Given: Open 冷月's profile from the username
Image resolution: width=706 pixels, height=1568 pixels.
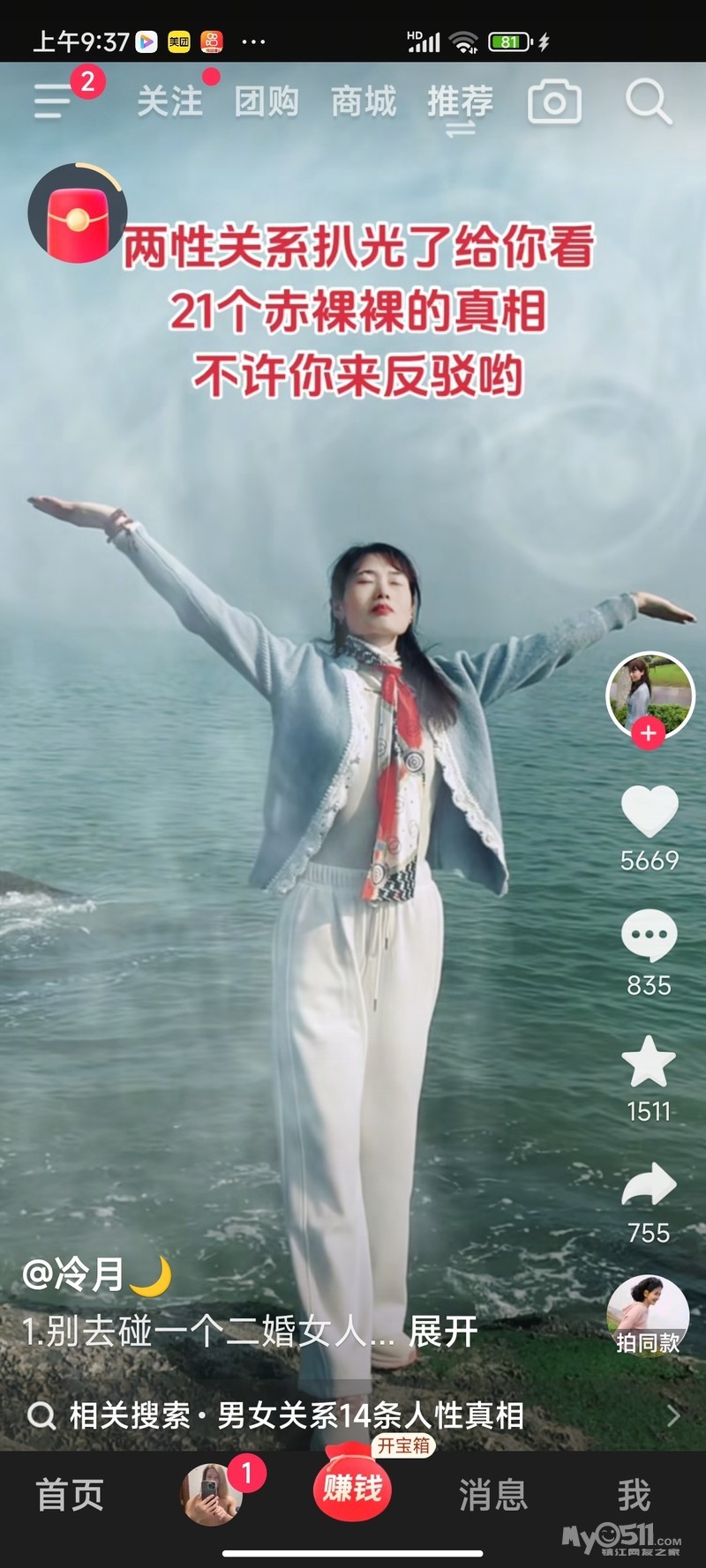Looking at the screenshot, I should [74, 1274].
